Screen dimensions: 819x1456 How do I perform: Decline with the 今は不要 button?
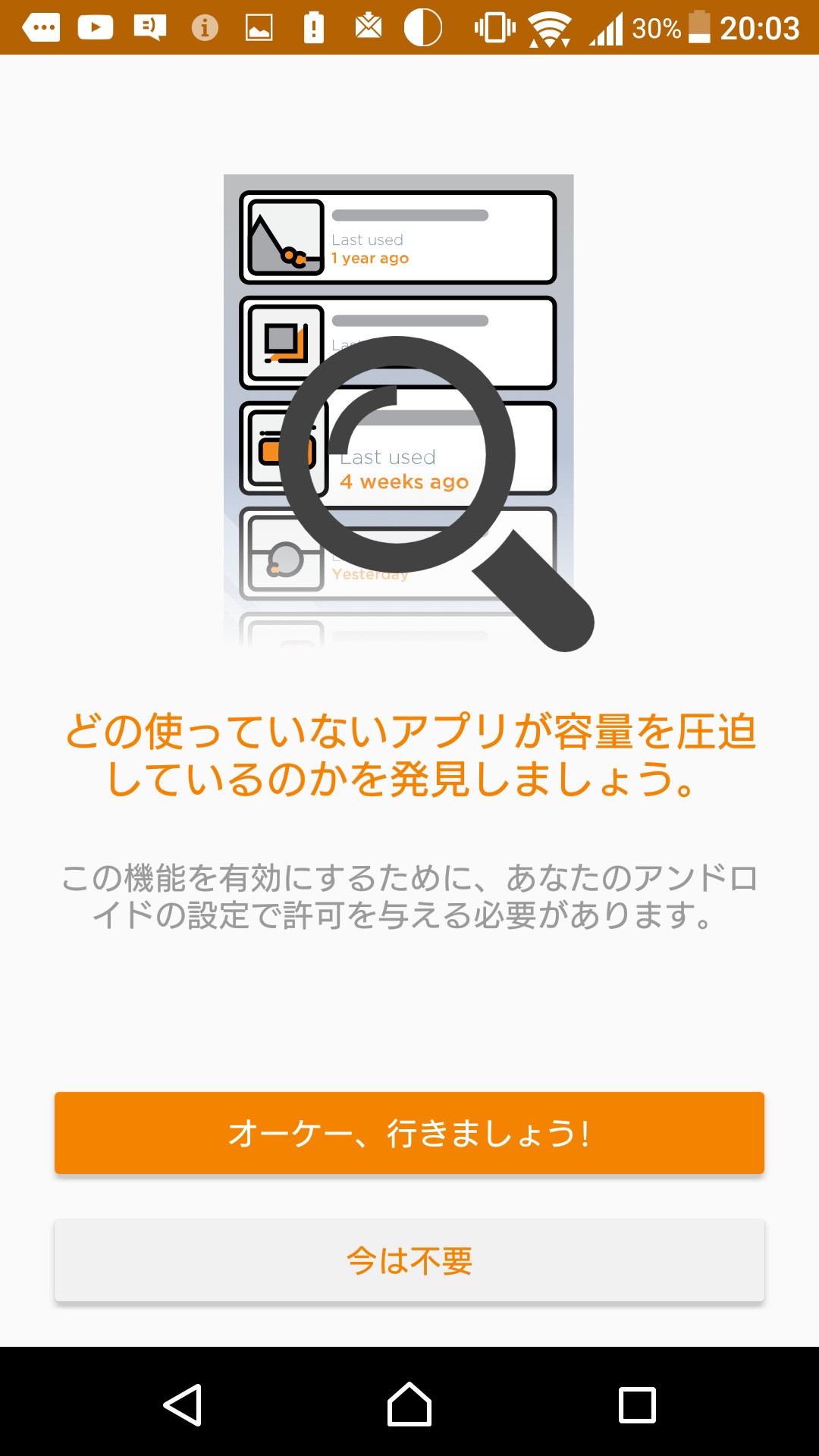pyautogui.click(x=409, y=1260)
